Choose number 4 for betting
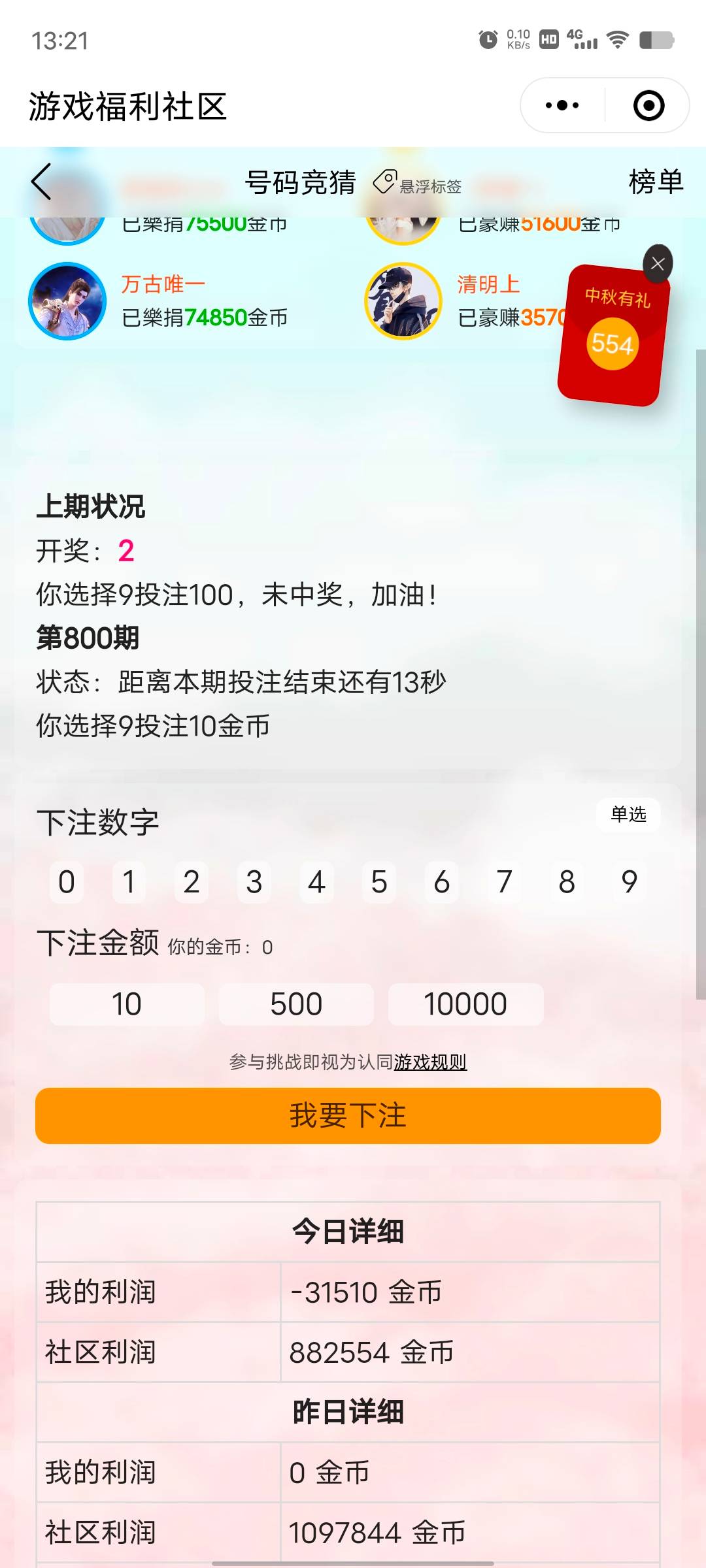706x1568 pixels. pyautogui.click(x=316, y=882)
